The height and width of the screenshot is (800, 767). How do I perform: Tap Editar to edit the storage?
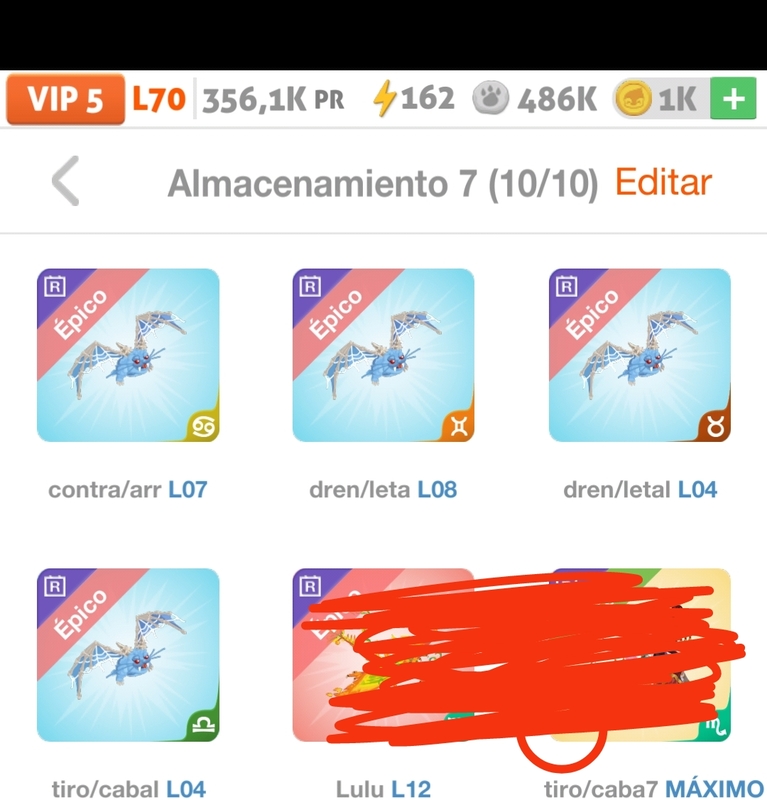point(663,182)
